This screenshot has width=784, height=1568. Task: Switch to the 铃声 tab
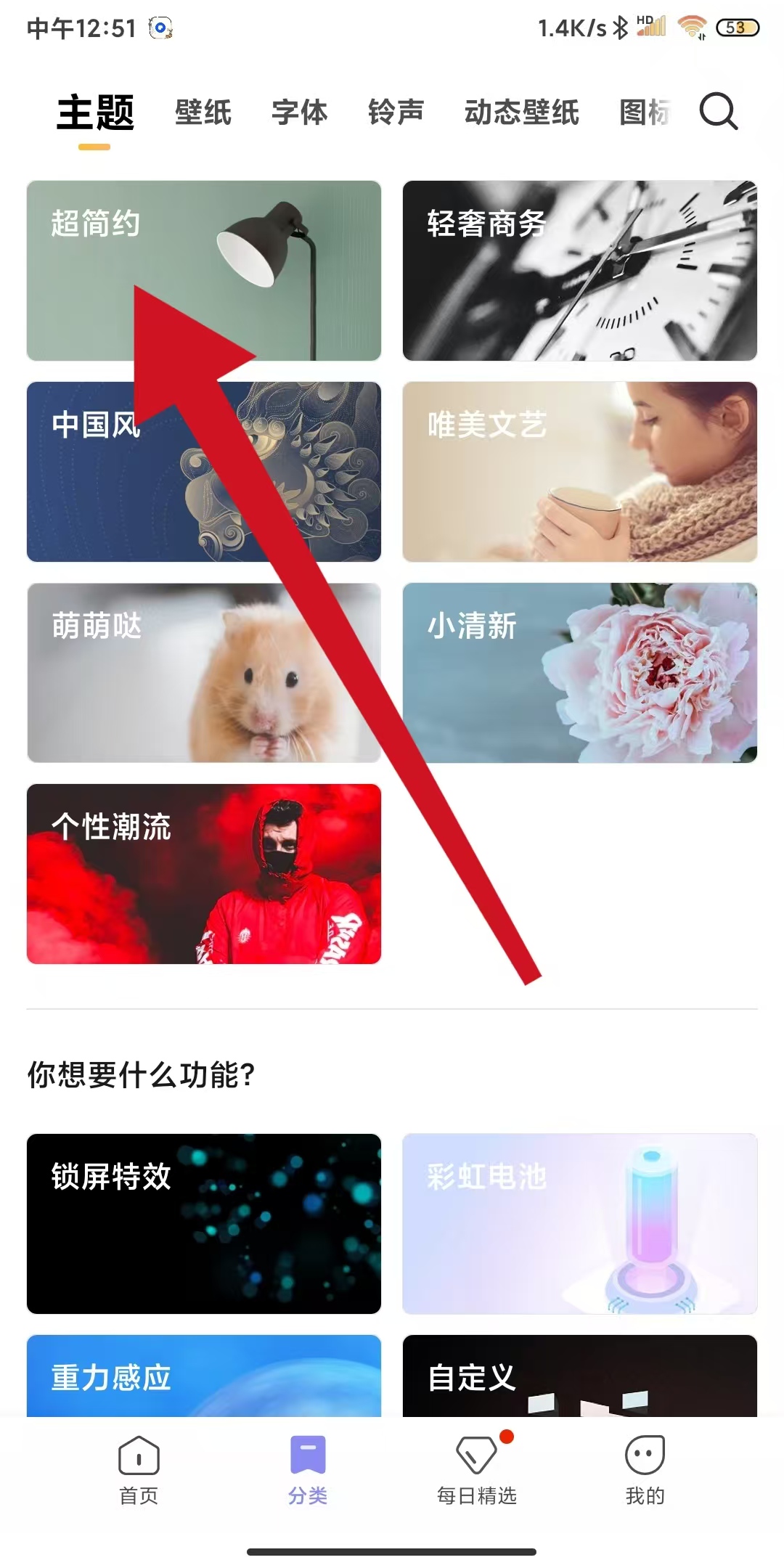(x=396, y=113)
